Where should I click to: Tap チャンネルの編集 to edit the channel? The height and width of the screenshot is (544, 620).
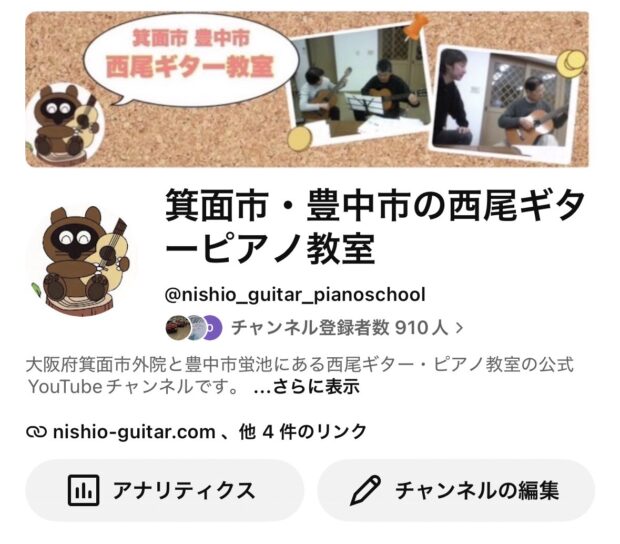pos(456,490)
